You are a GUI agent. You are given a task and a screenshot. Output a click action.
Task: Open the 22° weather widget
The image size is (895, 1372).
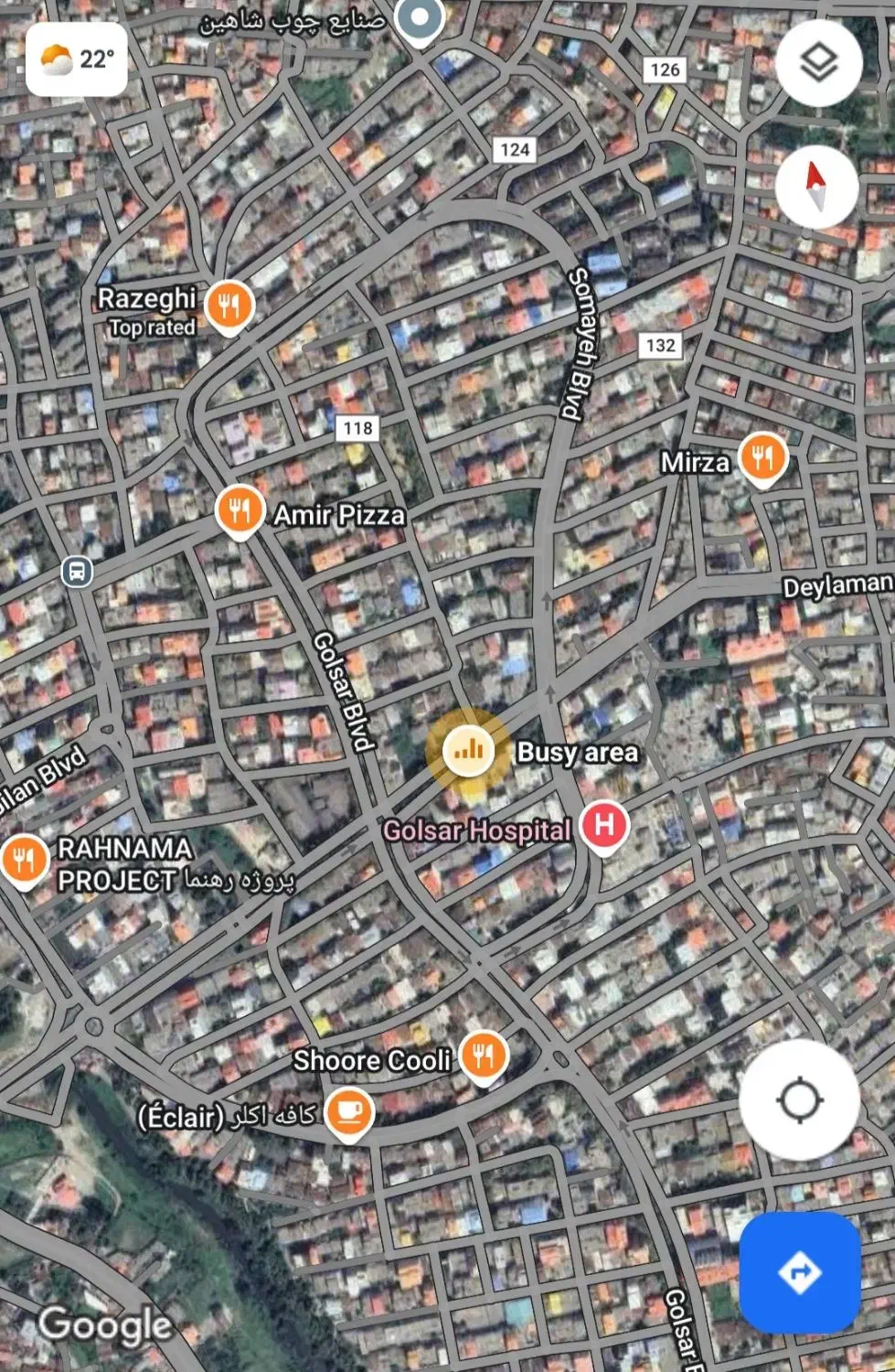click(x=77, y=59)
